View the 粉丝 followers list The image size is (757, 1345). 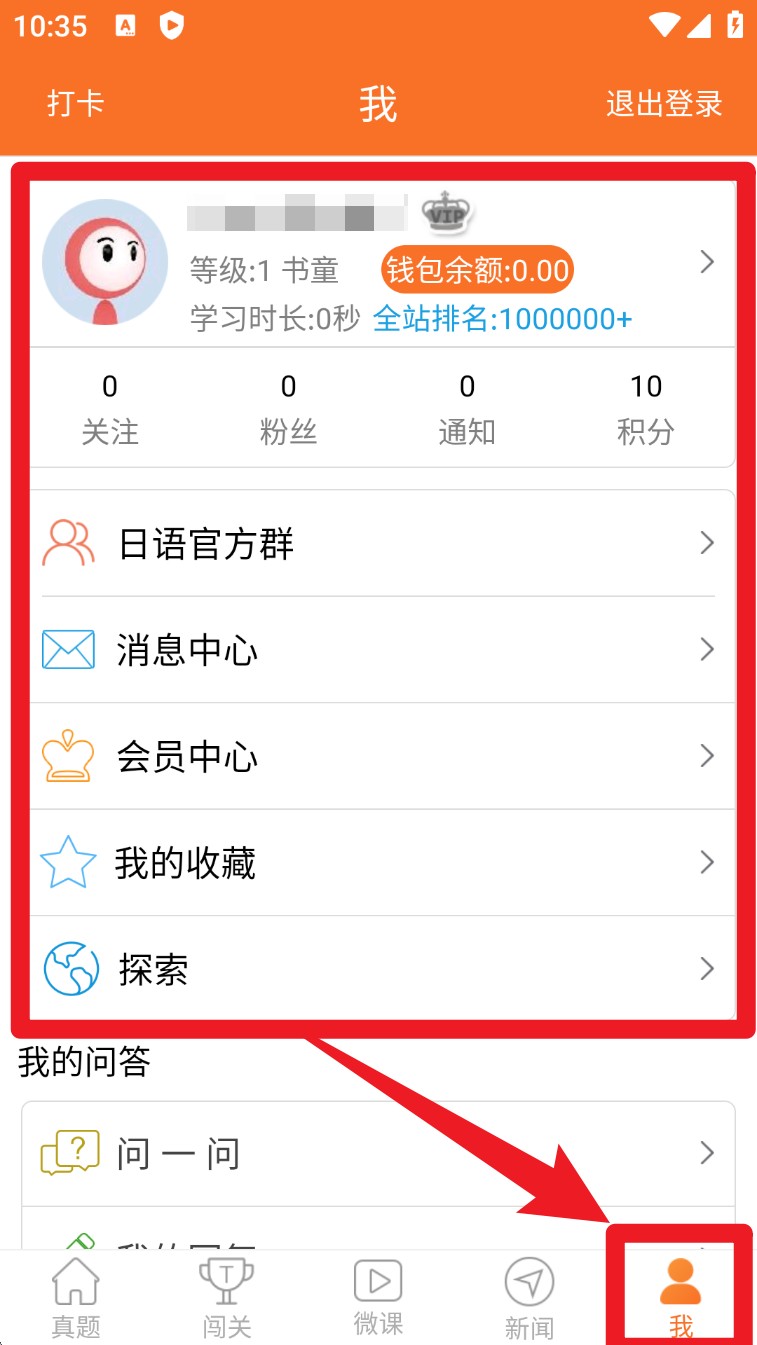(288, 409)
